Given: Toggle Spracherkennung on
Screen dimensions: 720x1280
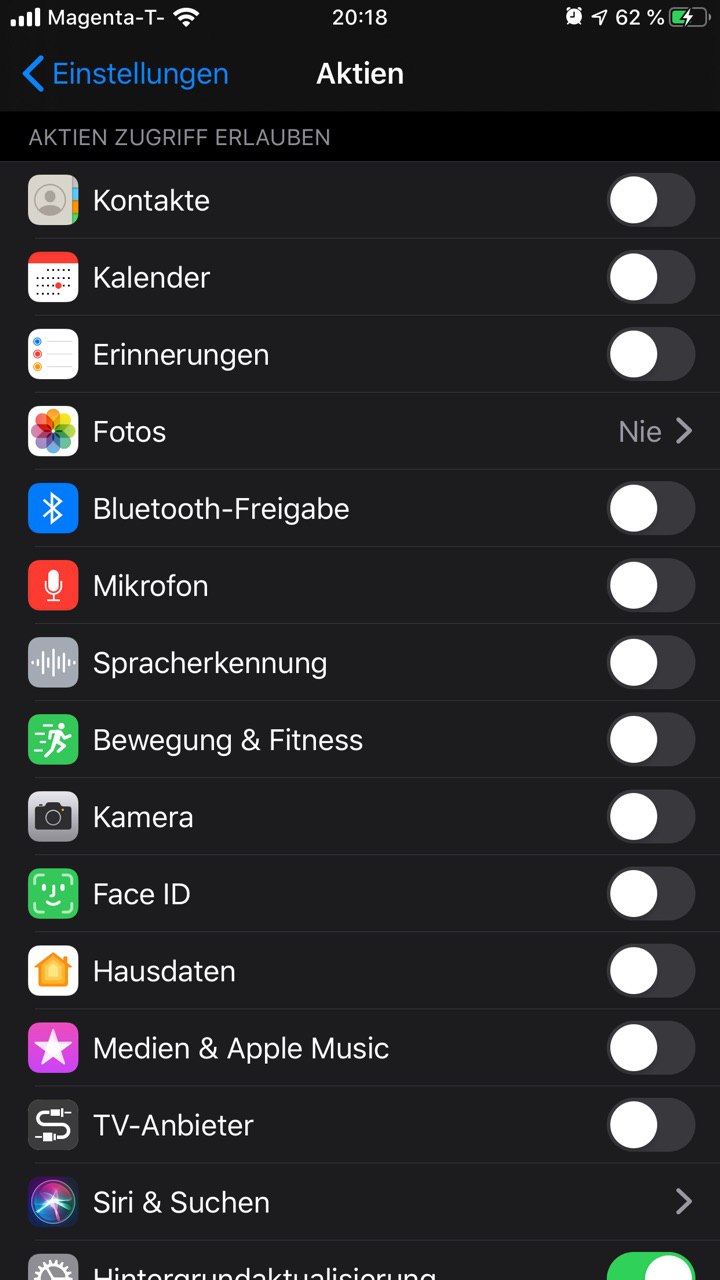Looking at the screenshot, I should [x=651, y=662].
